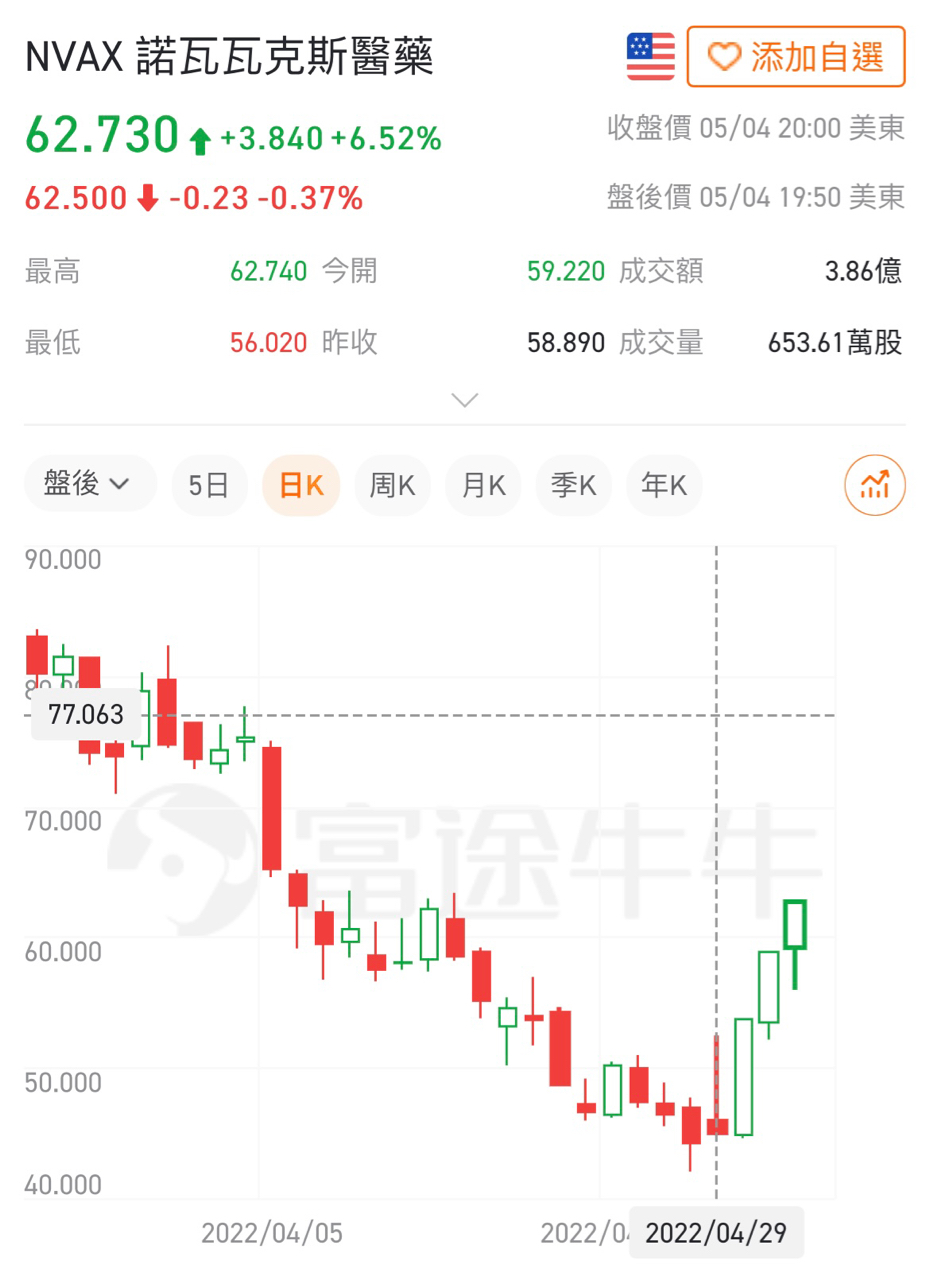
Task: Switch chart to 5日 view
Action: click(x=209, y=486)
